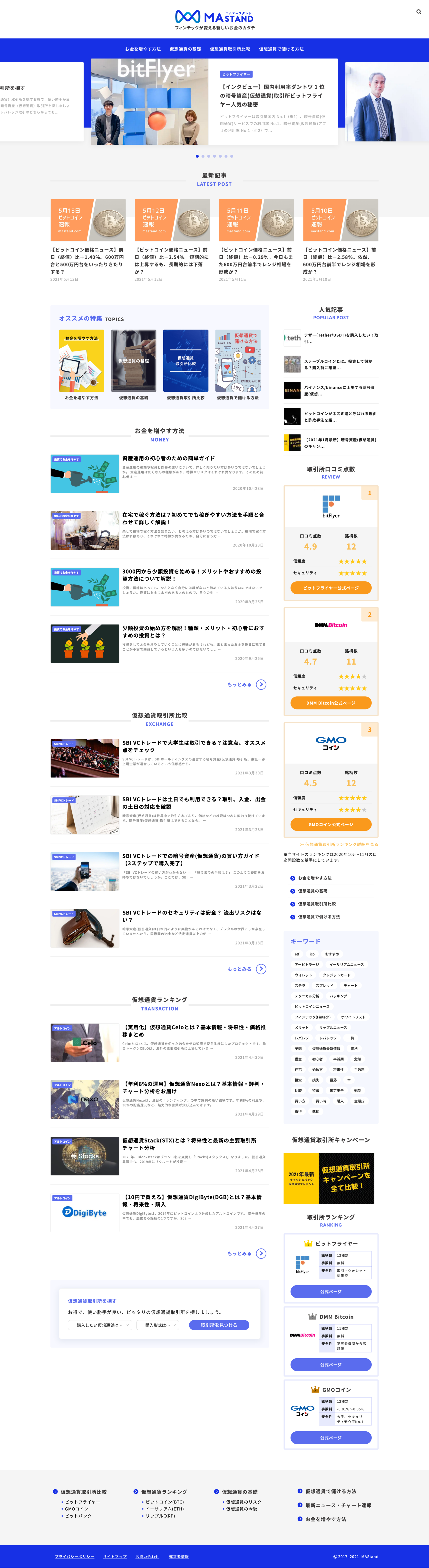Select the イーサリアムニュース keyword tag
The width and height of the screenshot is (429, 1568).
pos(346,964)
